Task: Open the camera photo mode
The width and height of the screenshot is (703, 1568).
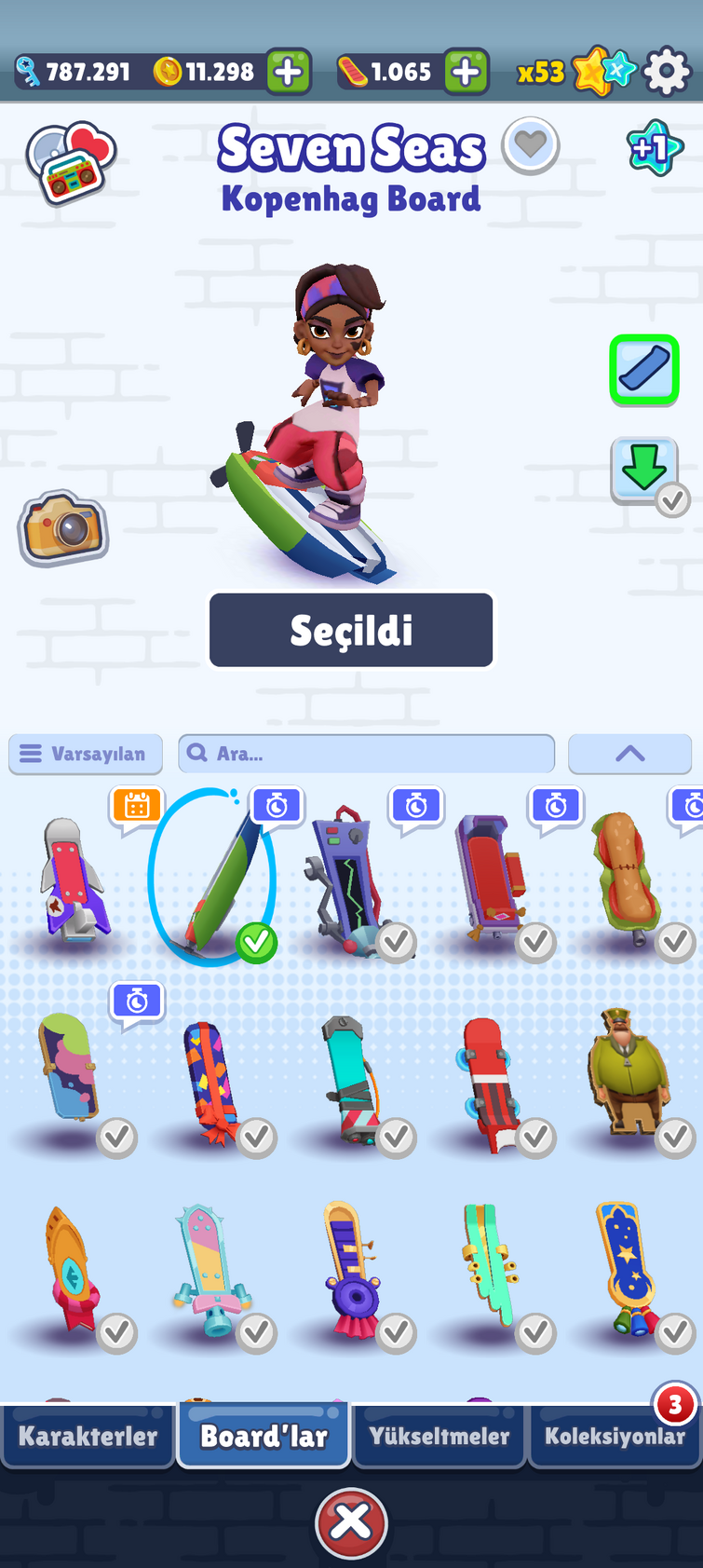Action: tap(63, 527)
